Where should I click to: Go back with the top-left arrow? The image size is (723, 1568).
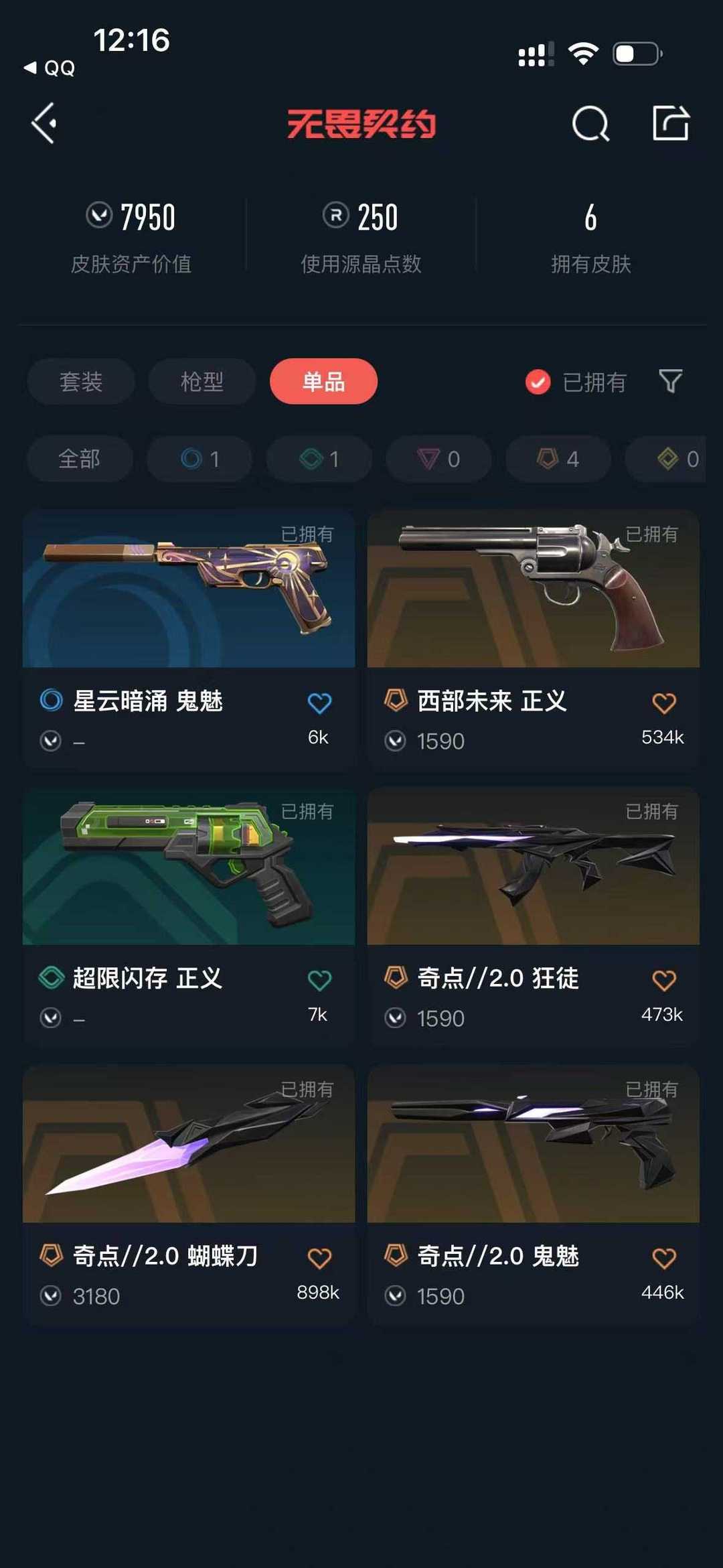(44, 123)
